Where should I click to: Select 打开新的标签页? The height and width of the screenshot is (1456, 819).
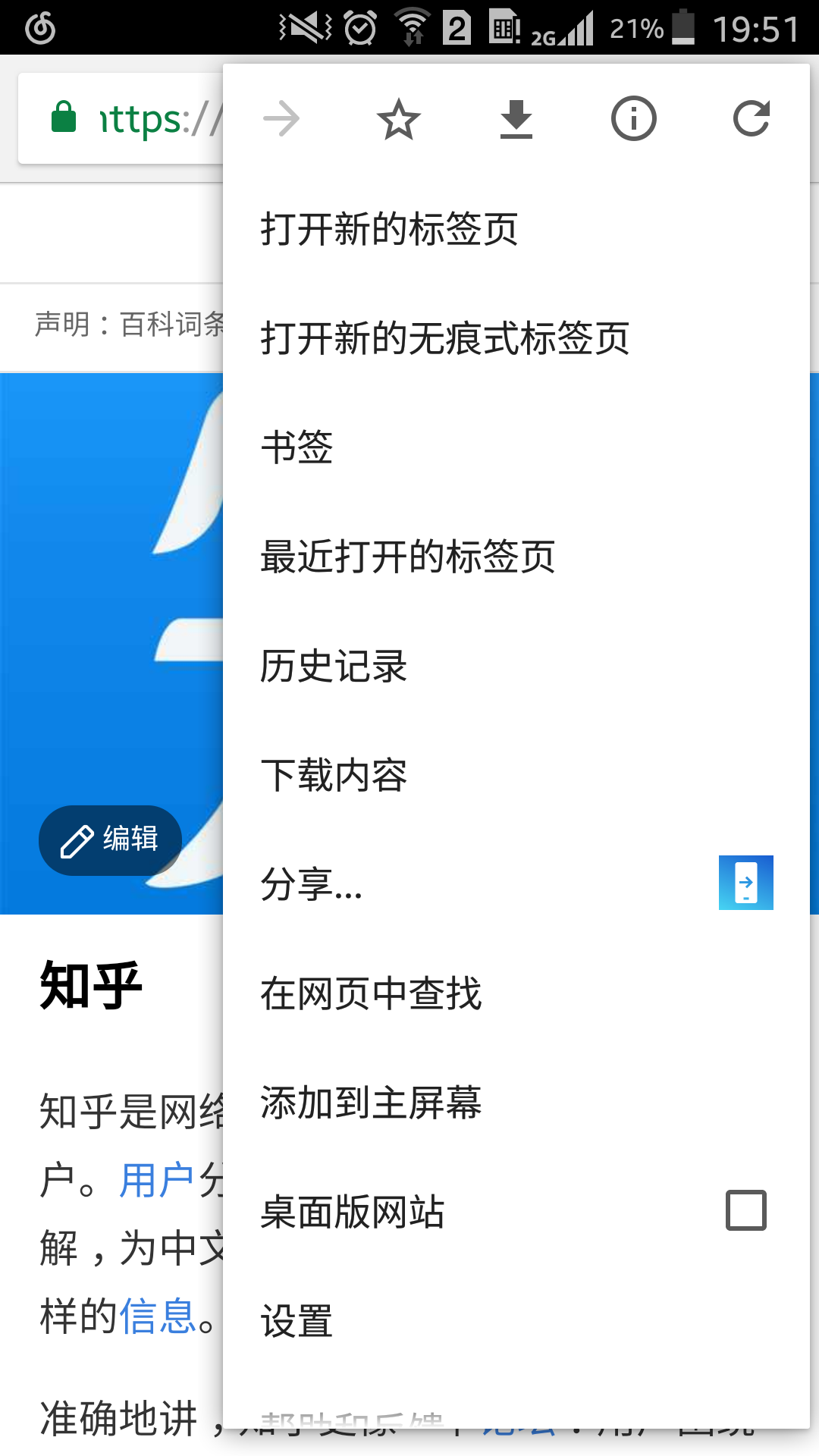coord(389,229)
